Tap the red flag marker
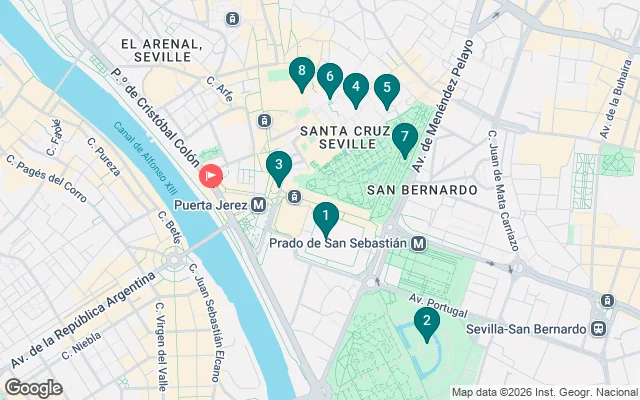The width and height of the screenshot is (640, 400). coord(212,176)
